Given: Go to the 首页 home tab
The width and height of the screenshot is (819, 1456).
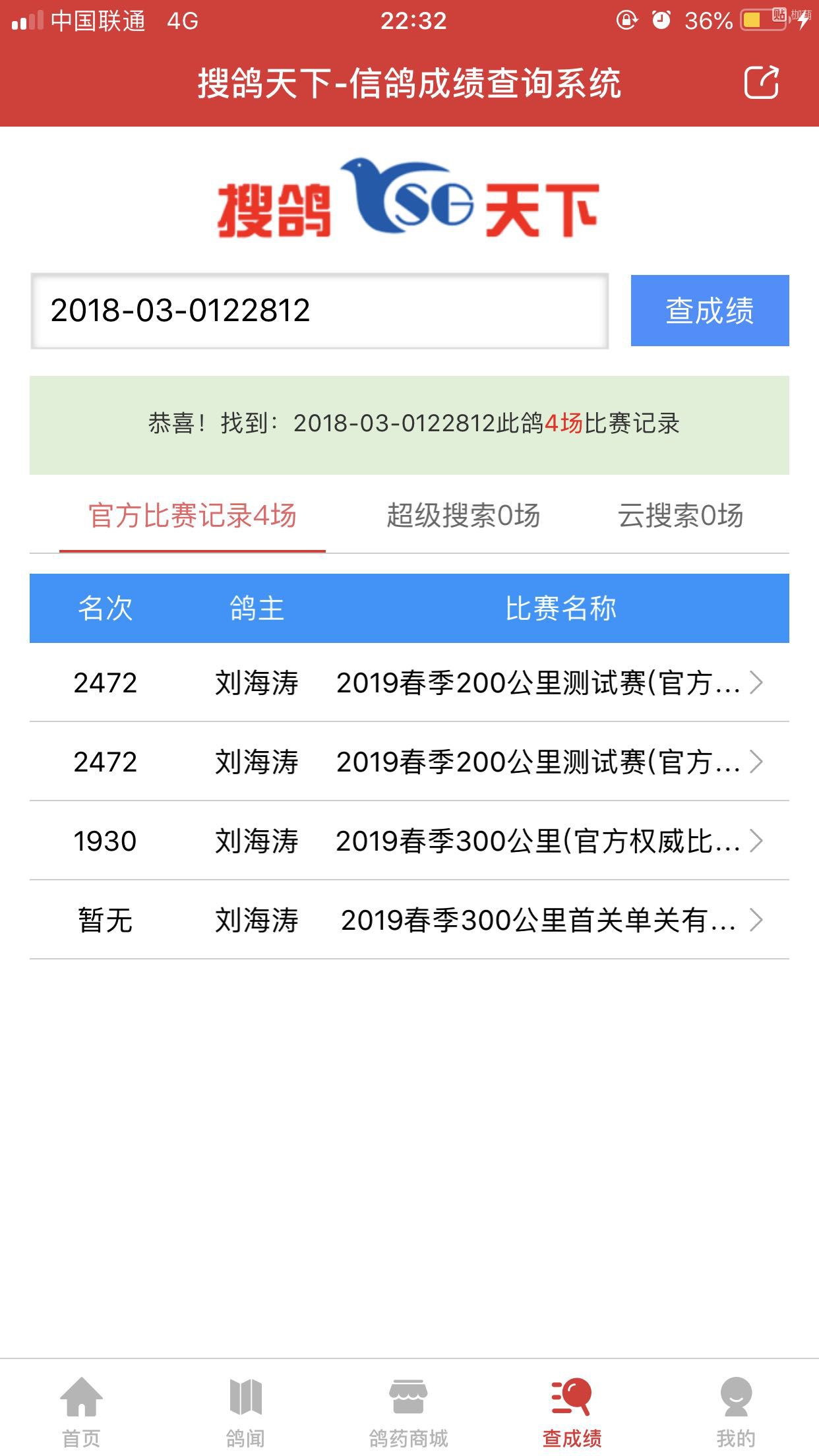Looking at the screenshot, I should point(81,1410).
